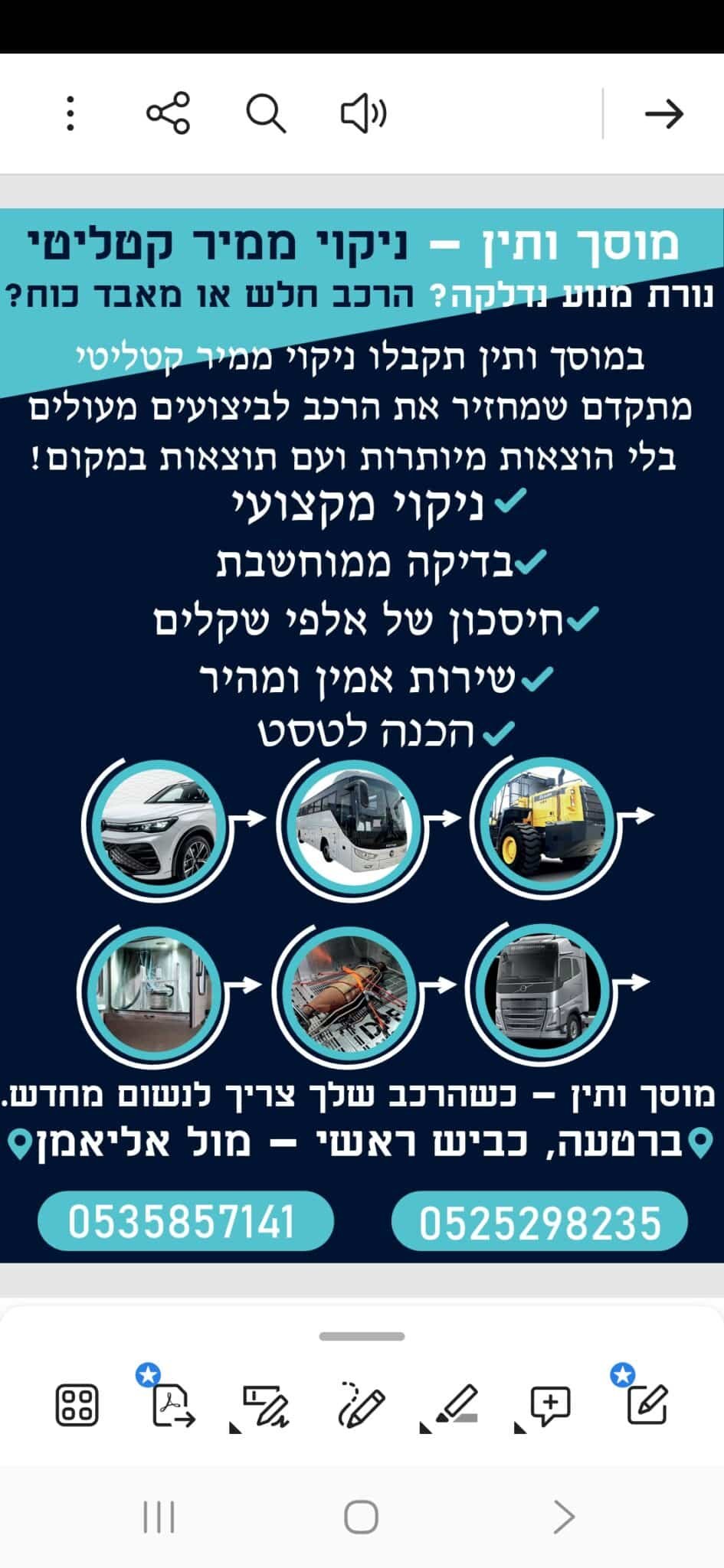Open recent apps from the navigation bar
Image resolution: width=724 pixels, height=1568 pixels.
pos(159,1517)
